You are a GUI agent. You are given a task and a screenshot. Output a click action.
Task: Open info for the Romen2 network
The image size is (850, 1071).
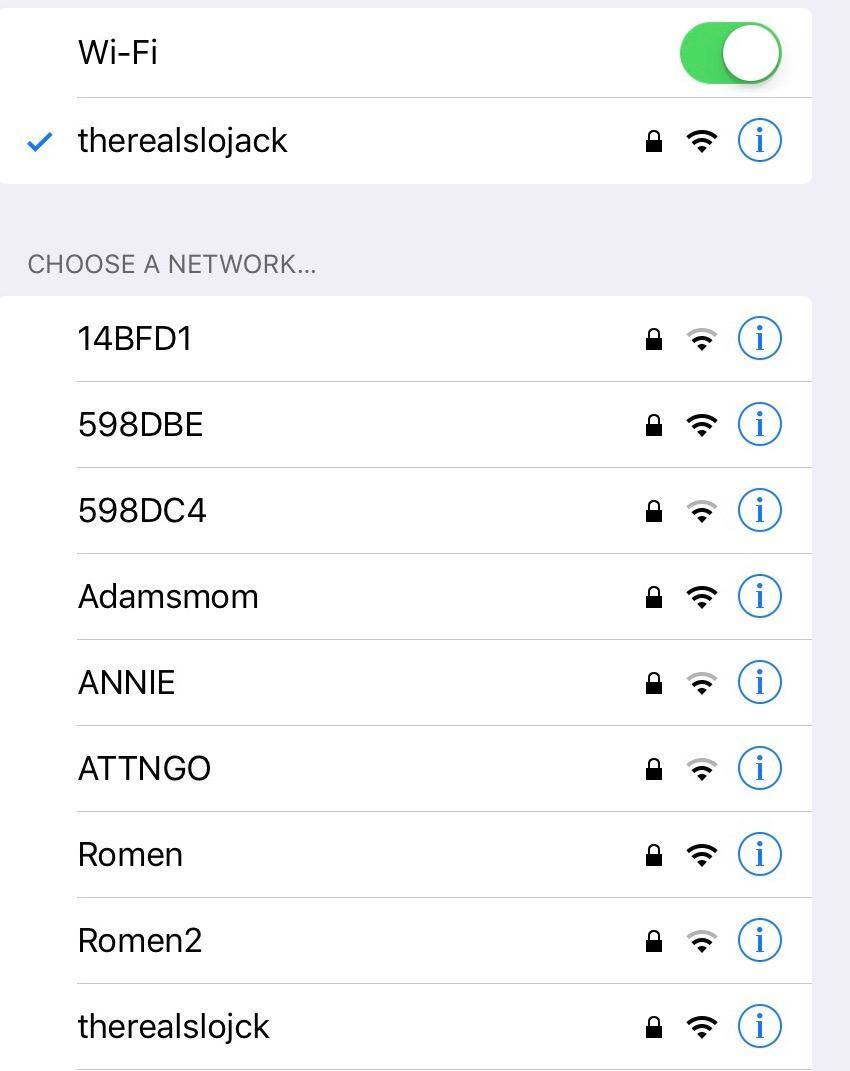[759, 941]
